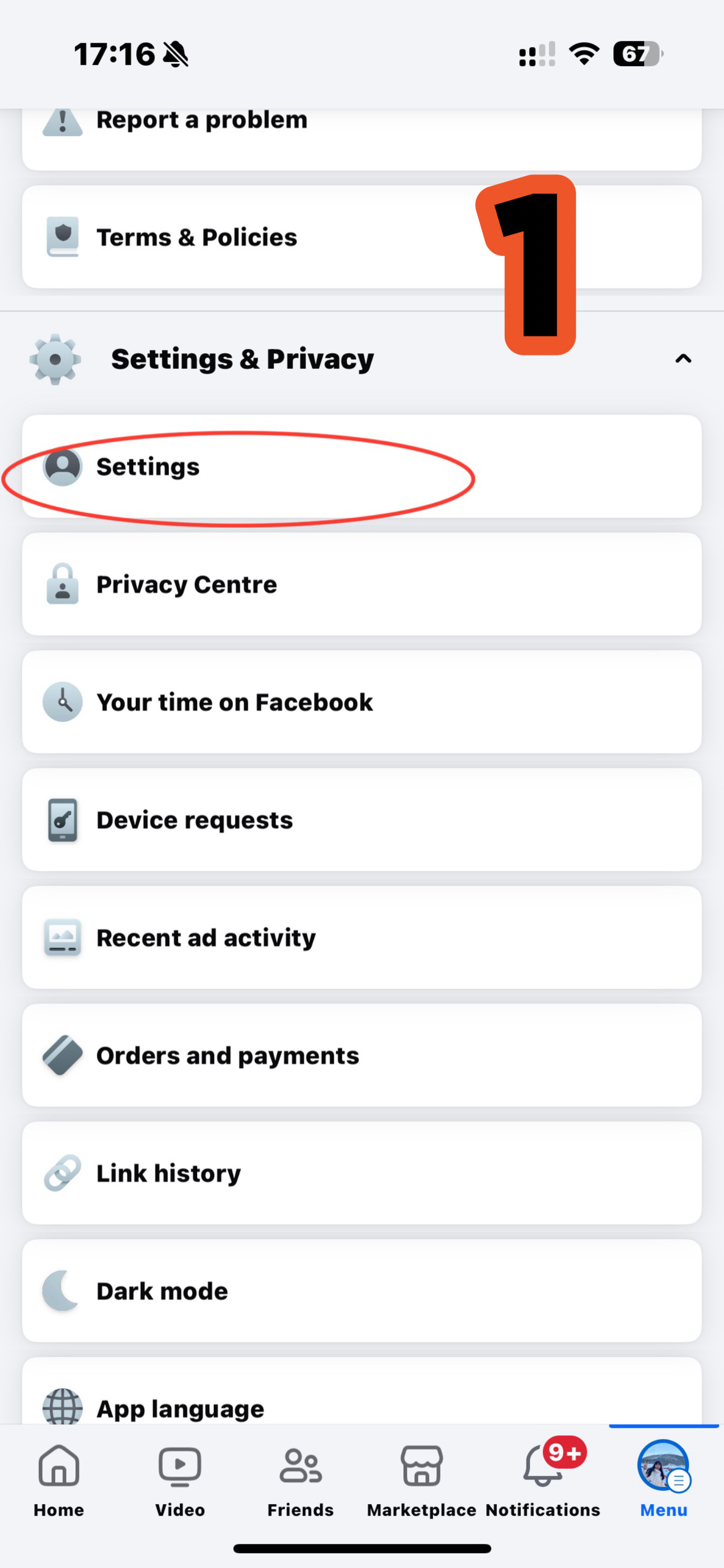Collapse the Settings & Privacy section
724x1568 pixels.
pos(683,358)
